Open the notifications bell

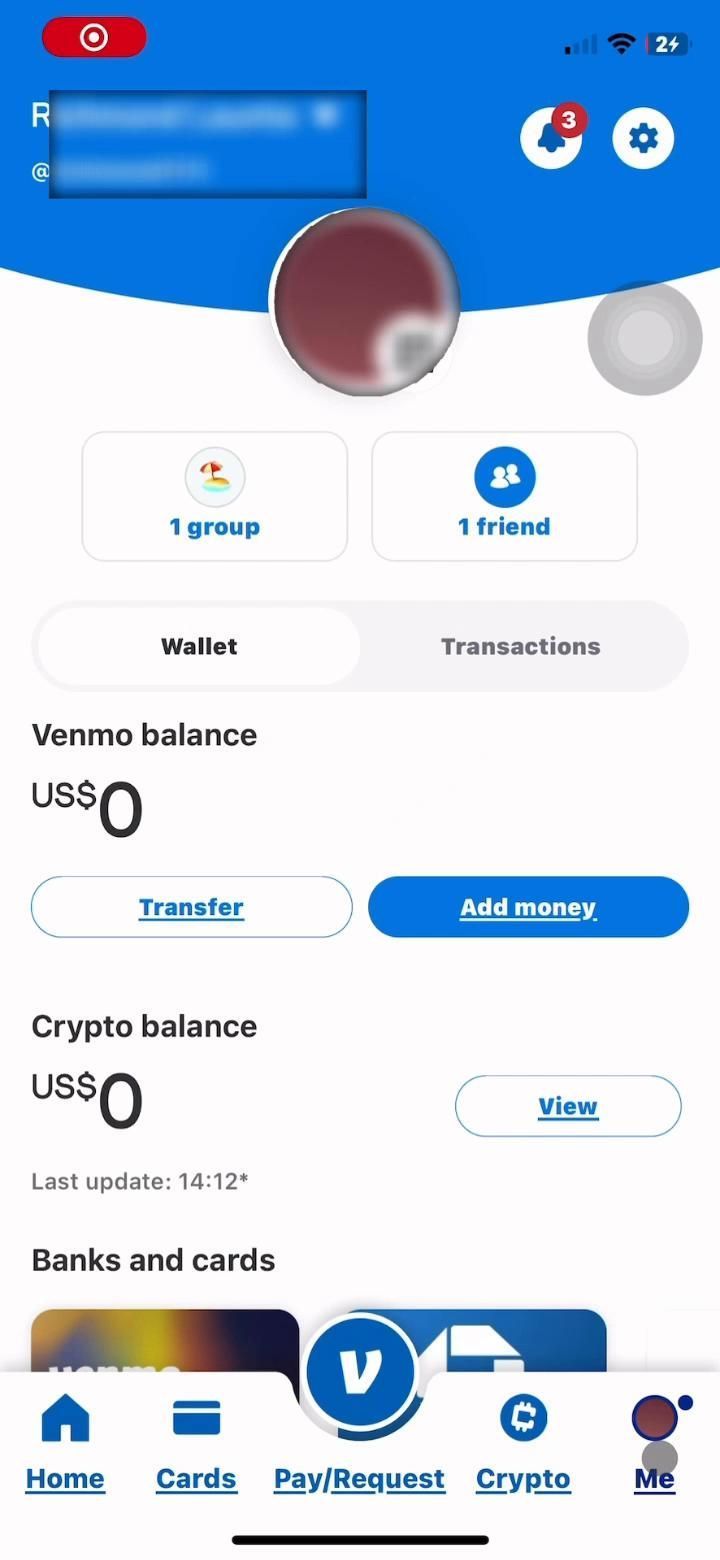click(551, 138)
